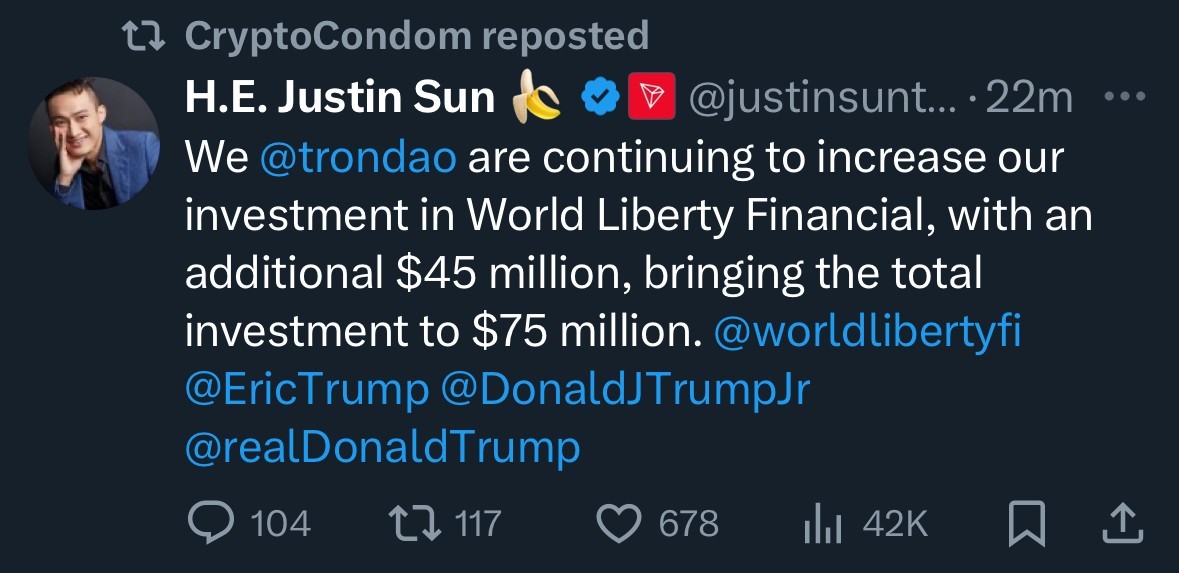1179x573 pixels.
Task: Go to the @DonaldJTrumpJr profile
Action: coord(625,389)
